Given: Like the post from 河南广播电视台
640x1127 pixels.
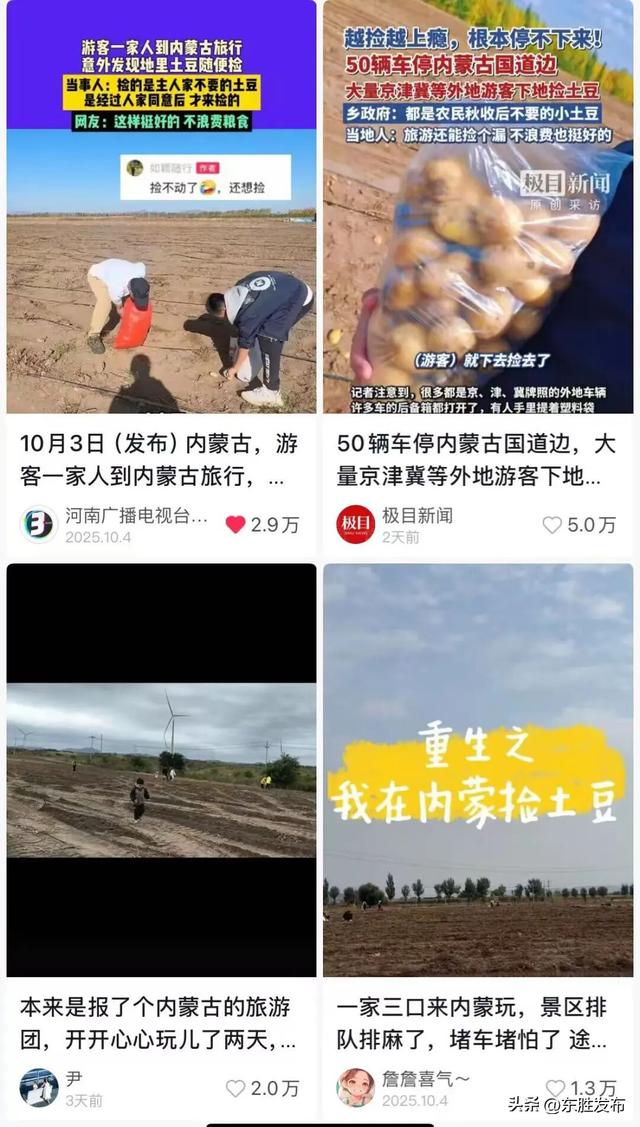Looking at the screenshot, I should (x=236, y=525).
